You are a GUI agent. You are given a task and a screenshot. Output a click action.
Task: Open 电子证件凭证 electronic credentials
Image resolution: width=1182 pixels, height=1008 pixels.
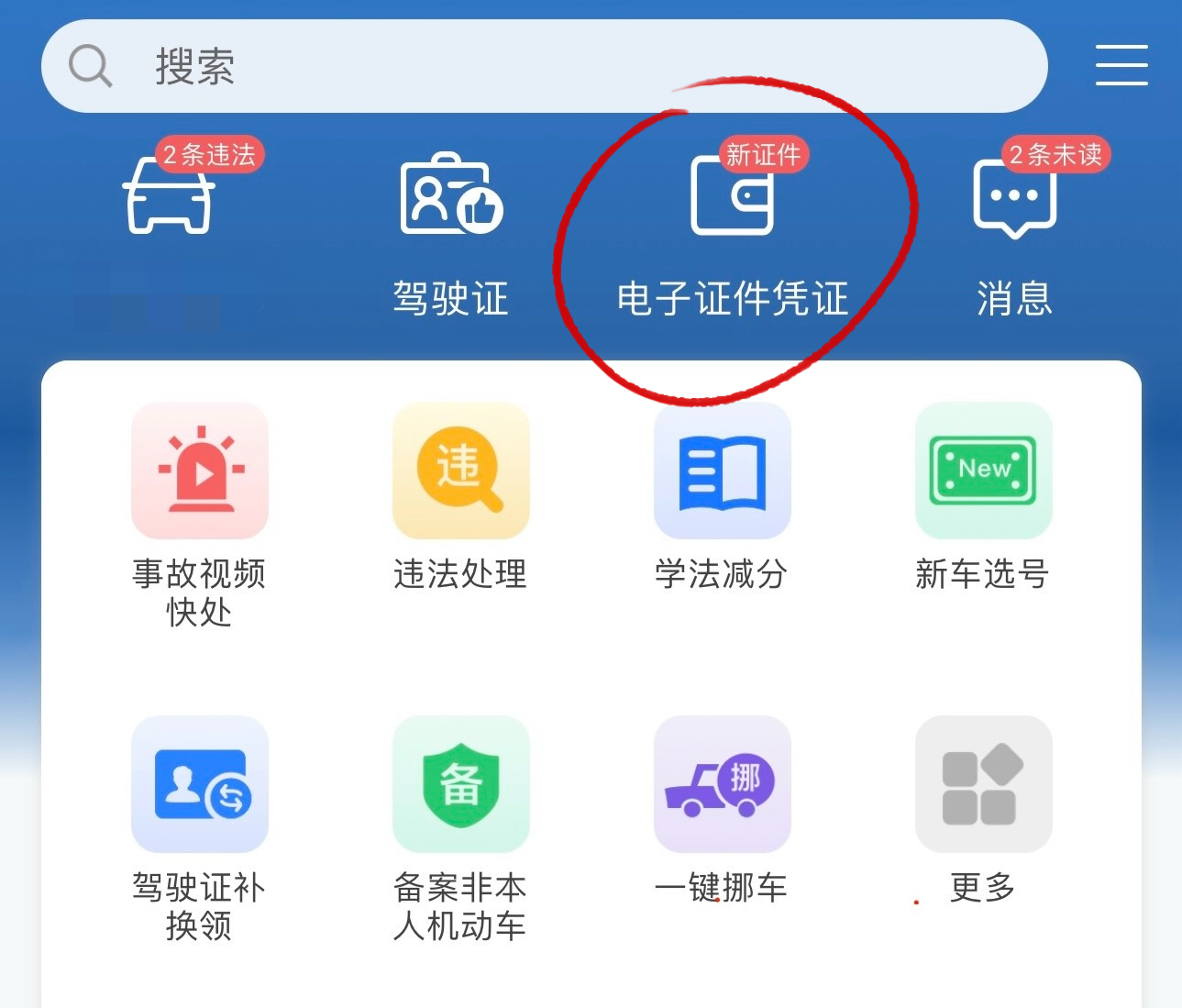click(x=732, y=234)
